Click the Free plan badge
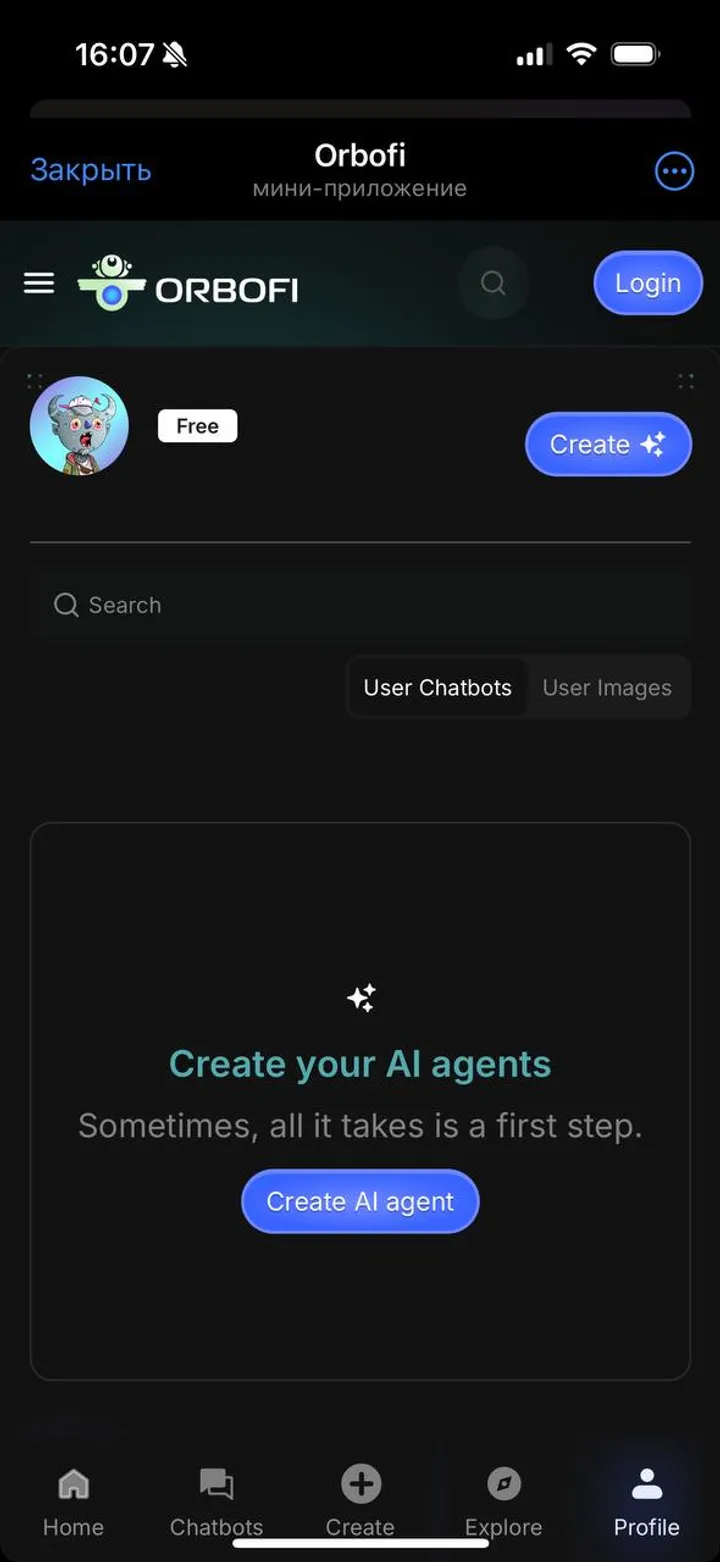This screenshot has width=720, height=1562. [197, 425]
